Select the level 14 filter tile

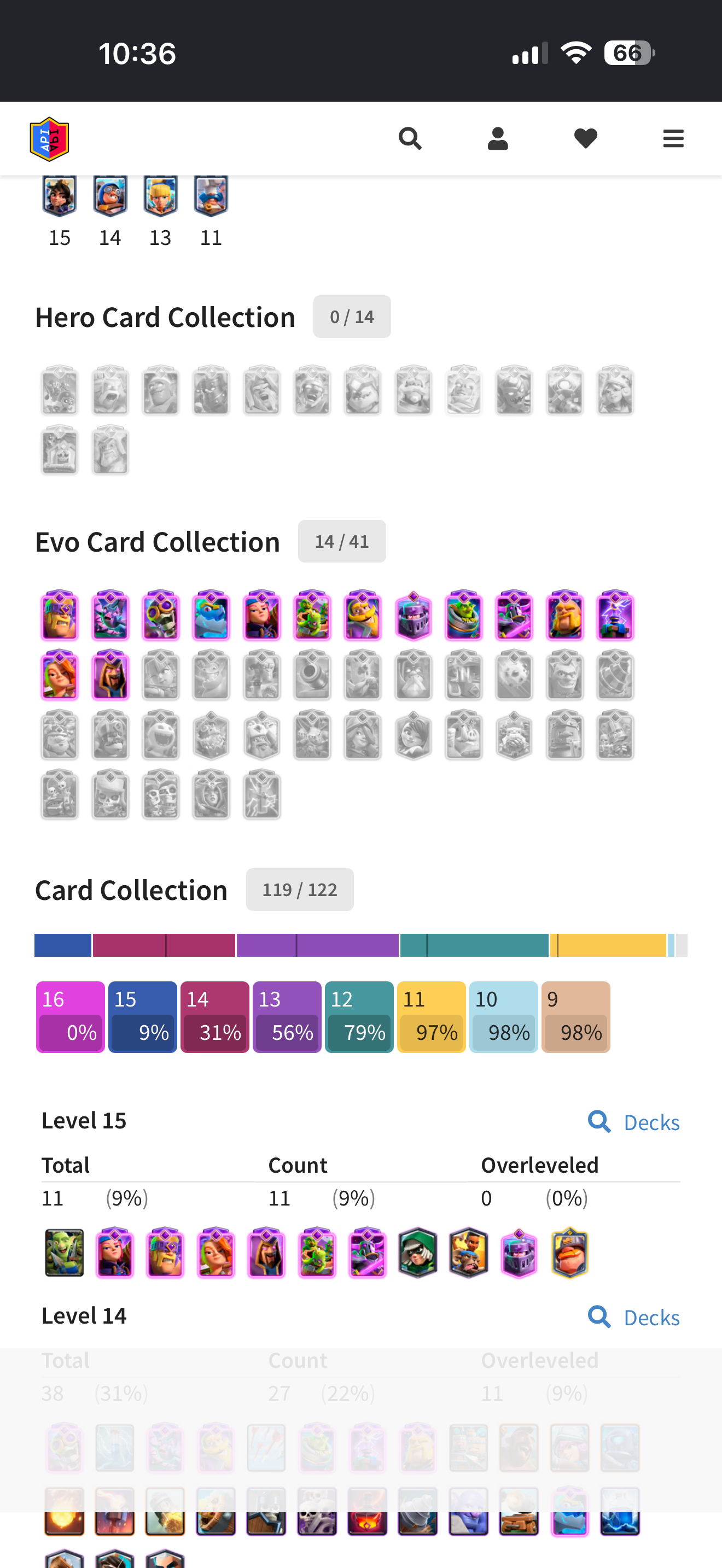pos(215,1016)
